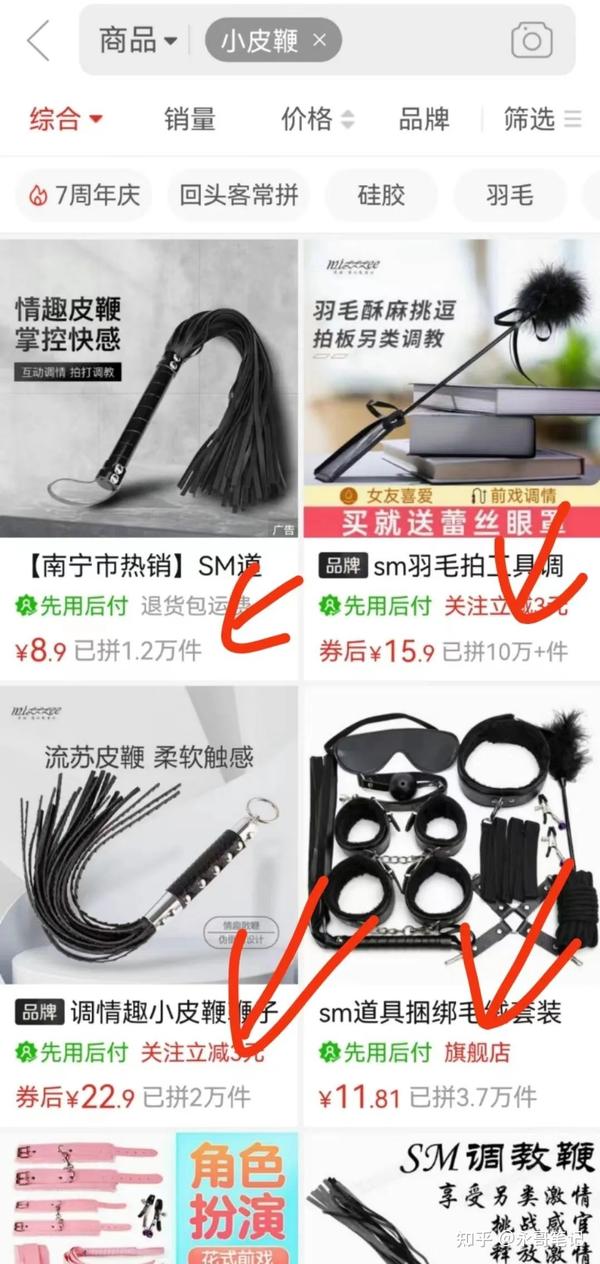Expand the 商品 search type dropdown
Image resolution: width=600 pixels, height=1264 pixels.
(x=137, y=41)
